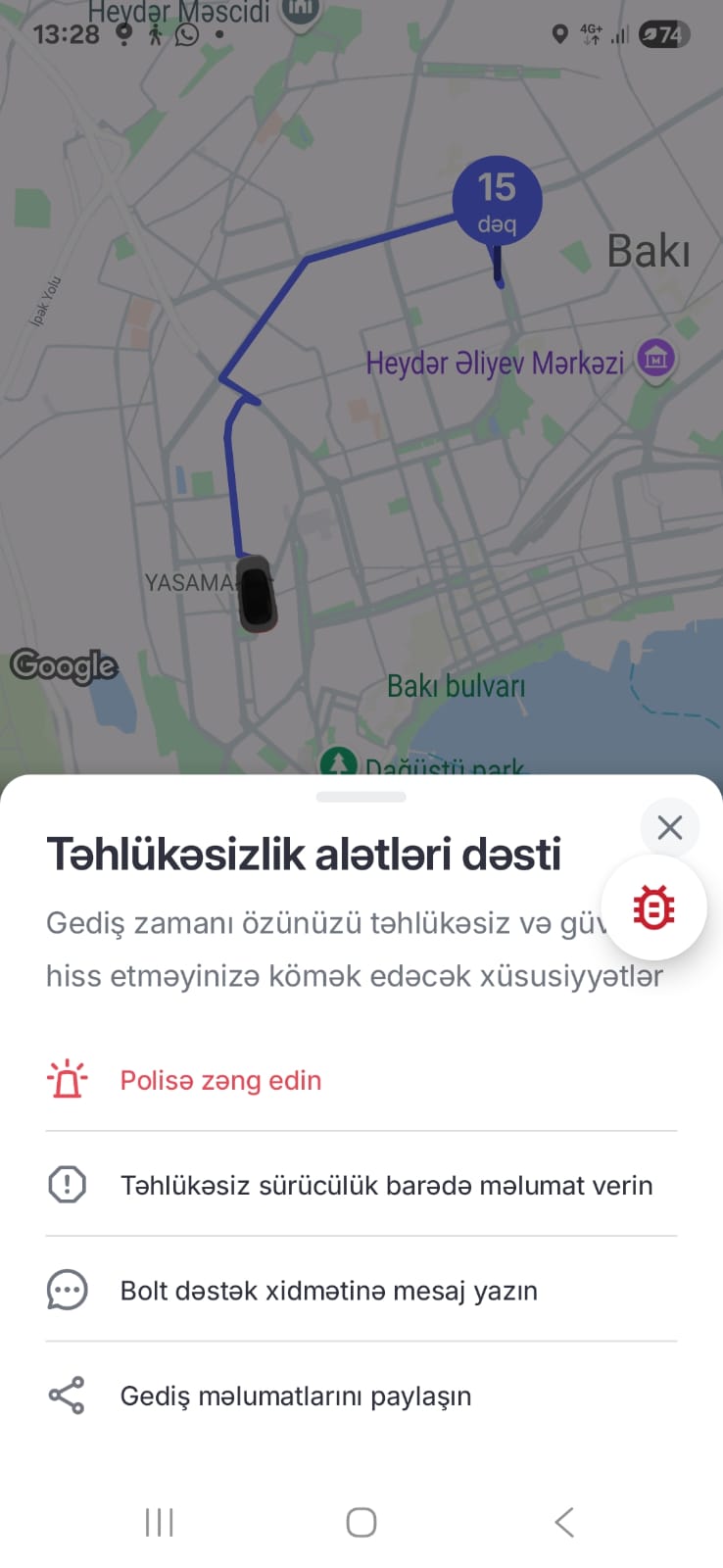
Task: Open the recent apps view
Action: 159,1522
